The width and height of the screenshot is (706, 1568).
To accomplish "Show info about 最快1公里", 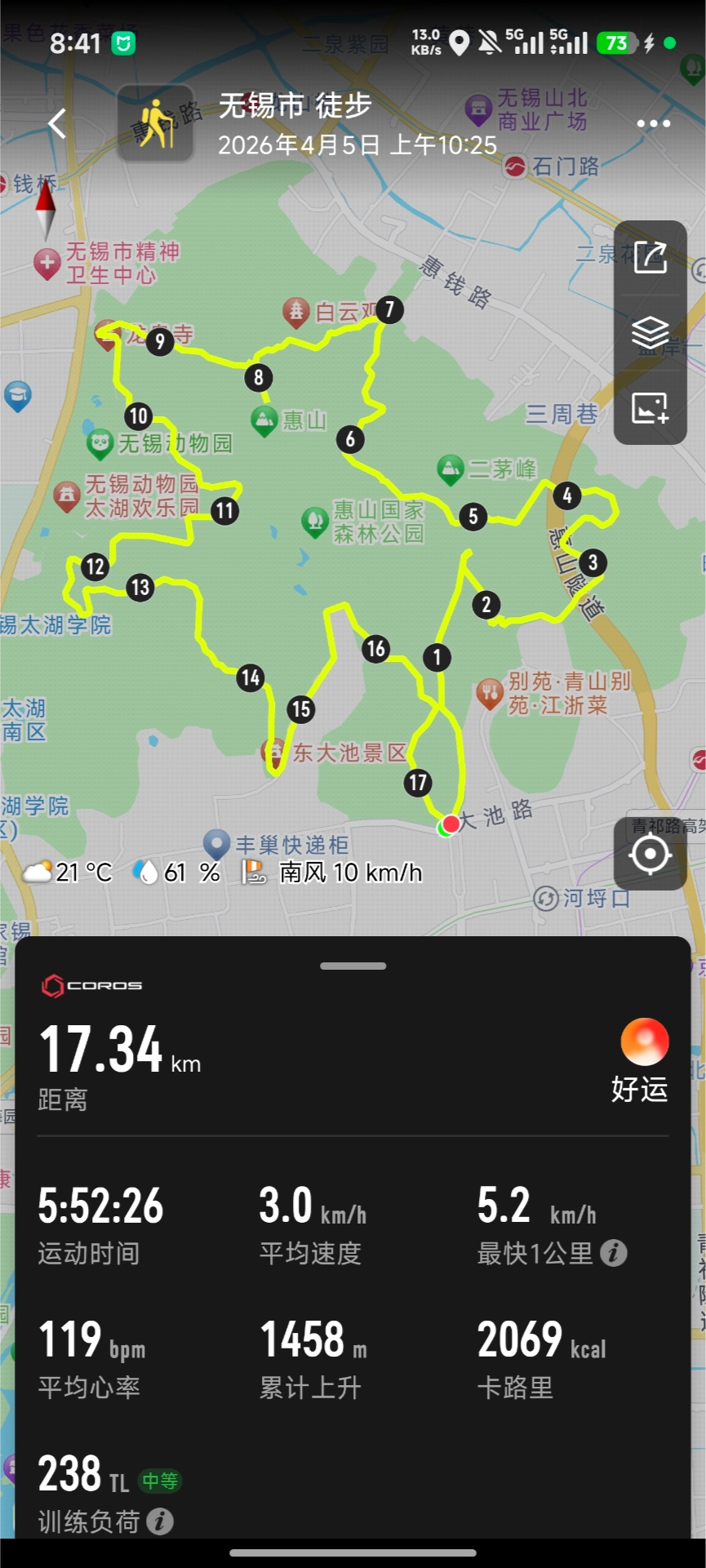I will [x=614, y=1252].
